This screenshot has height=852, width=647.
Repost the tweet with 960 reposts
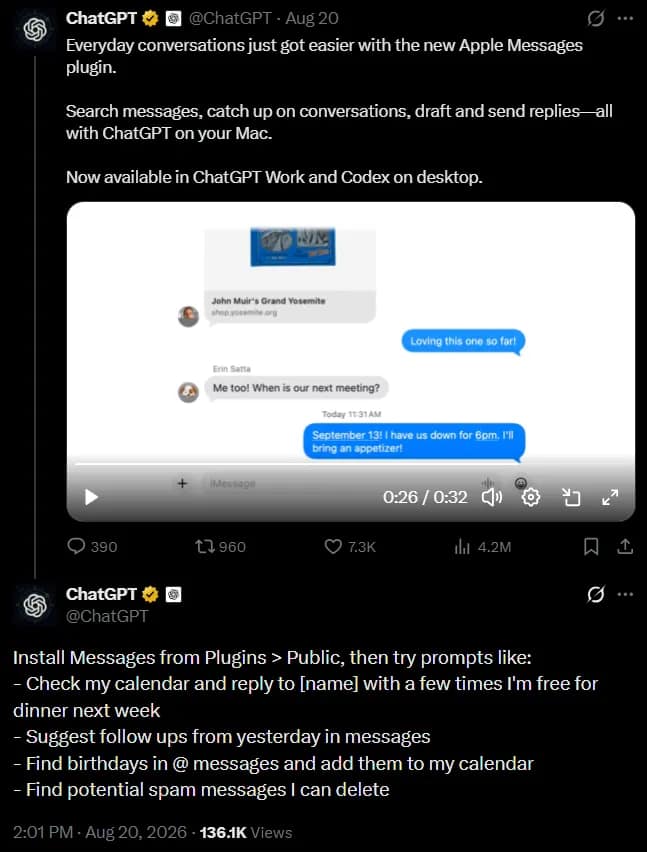(x=220, y=546)
